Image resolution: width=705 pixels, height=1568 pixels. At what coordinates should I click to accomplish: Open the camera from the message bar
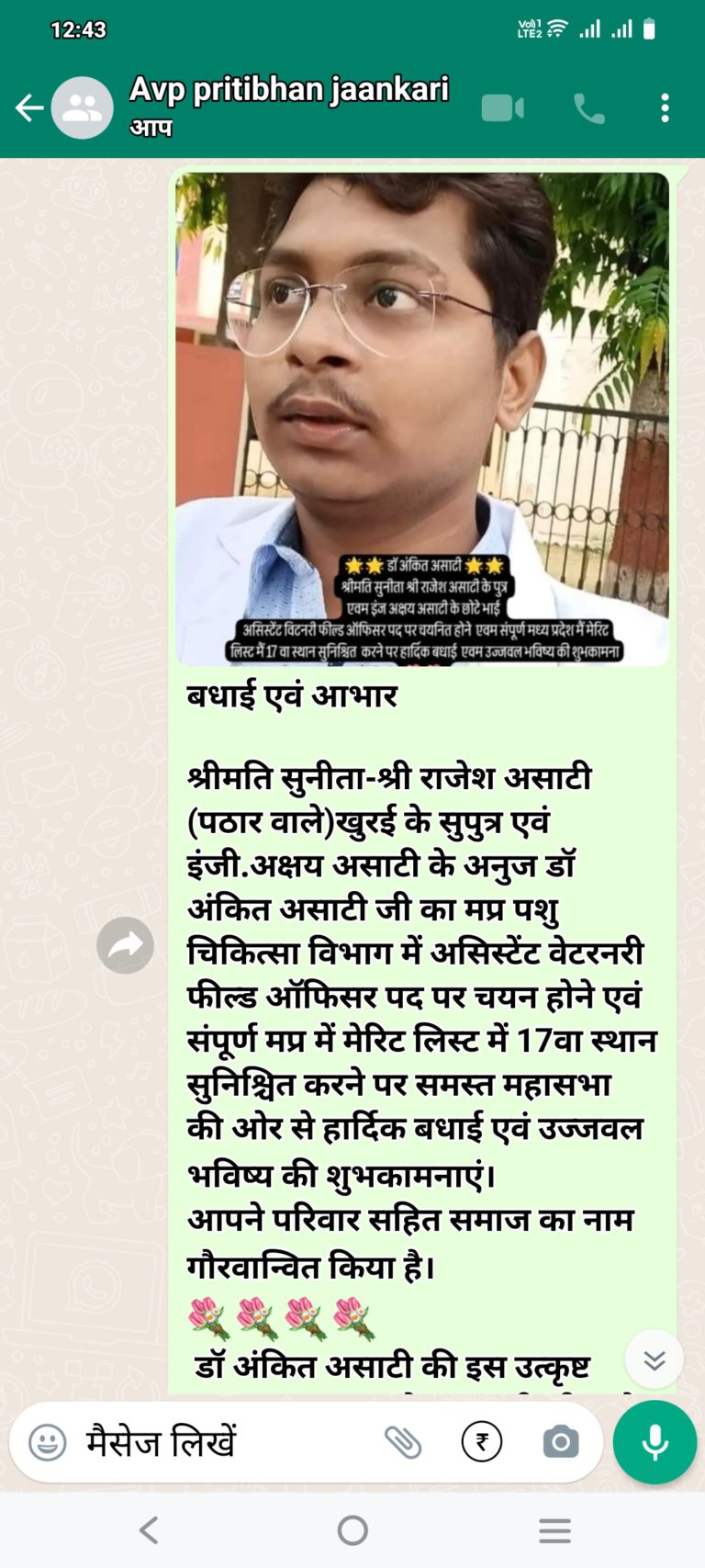click(561, 1442)
